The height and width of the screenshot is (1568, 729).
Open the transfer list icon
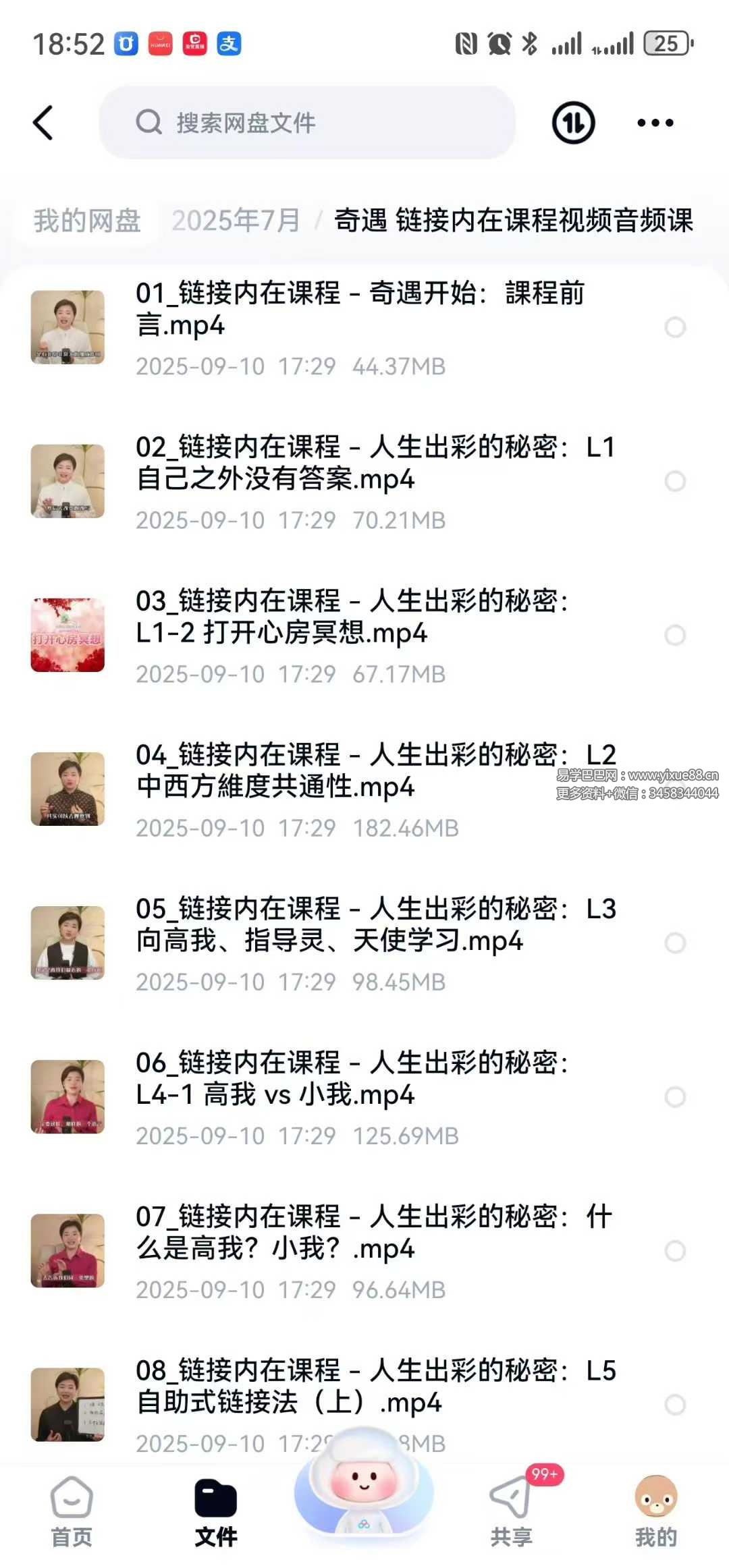pyautogui.click(x=573, y=123)
